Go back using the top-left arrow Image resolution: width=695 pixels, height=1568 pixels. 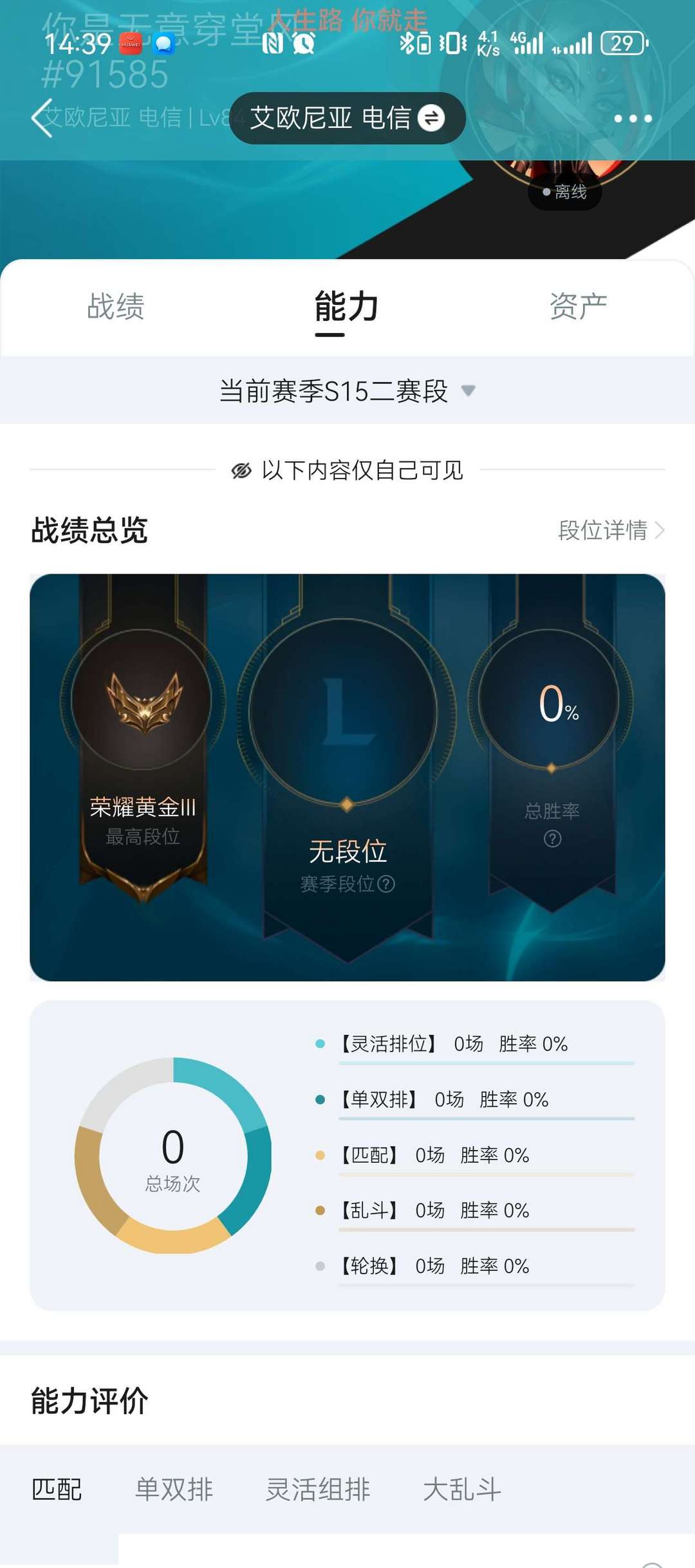[x=42, y=118]
